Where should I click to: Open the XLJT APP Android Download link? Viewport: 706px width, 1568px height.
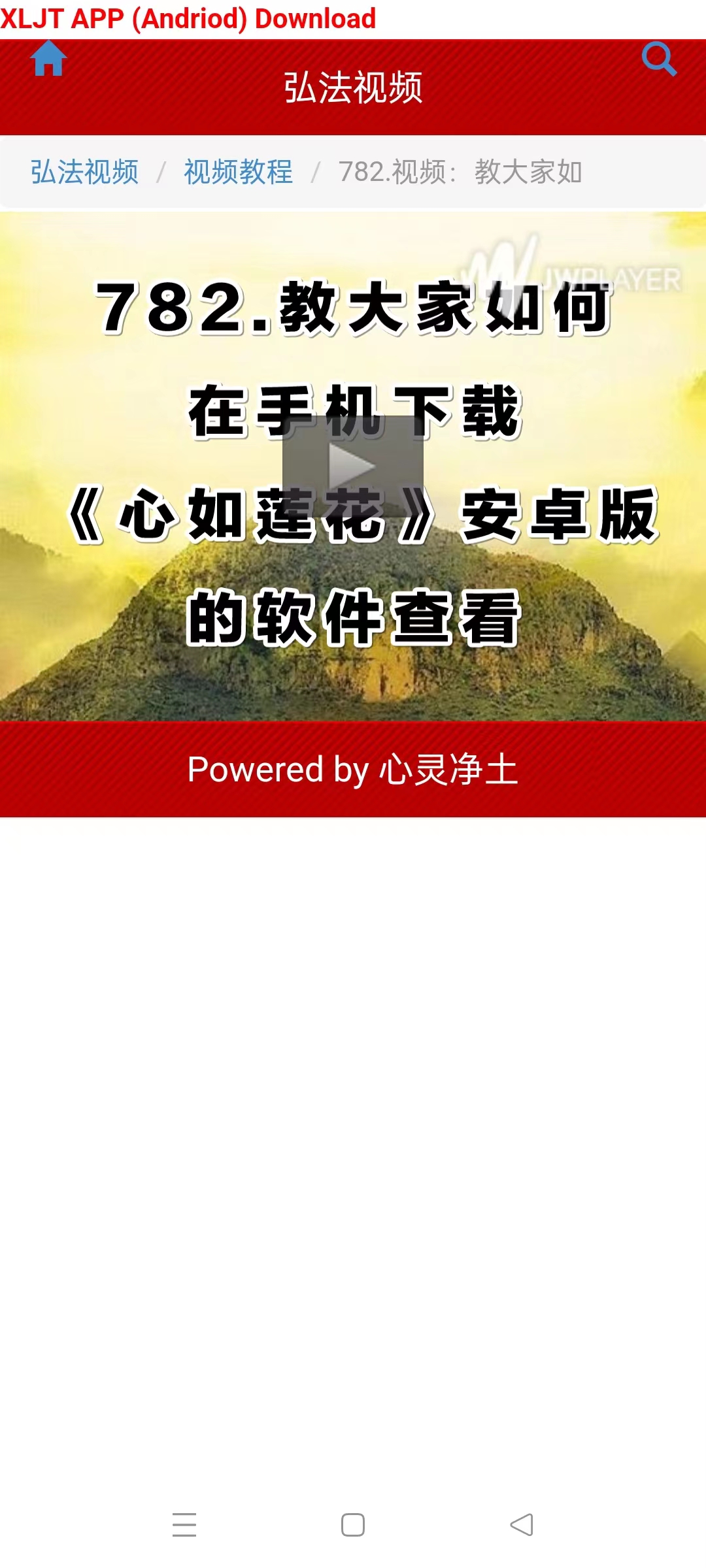tap(188, 18)
